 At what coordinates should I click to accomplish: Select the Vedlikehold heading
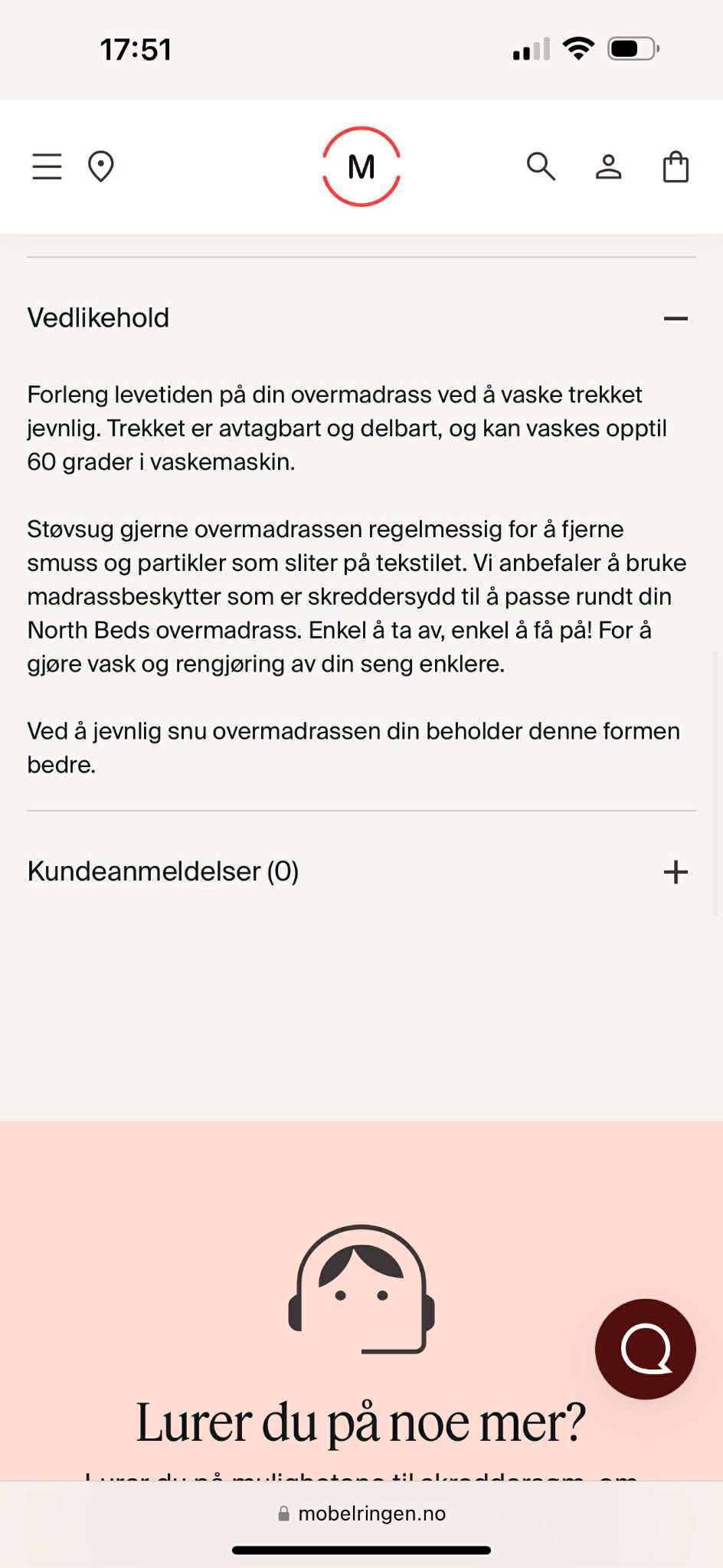pos(97,317)
